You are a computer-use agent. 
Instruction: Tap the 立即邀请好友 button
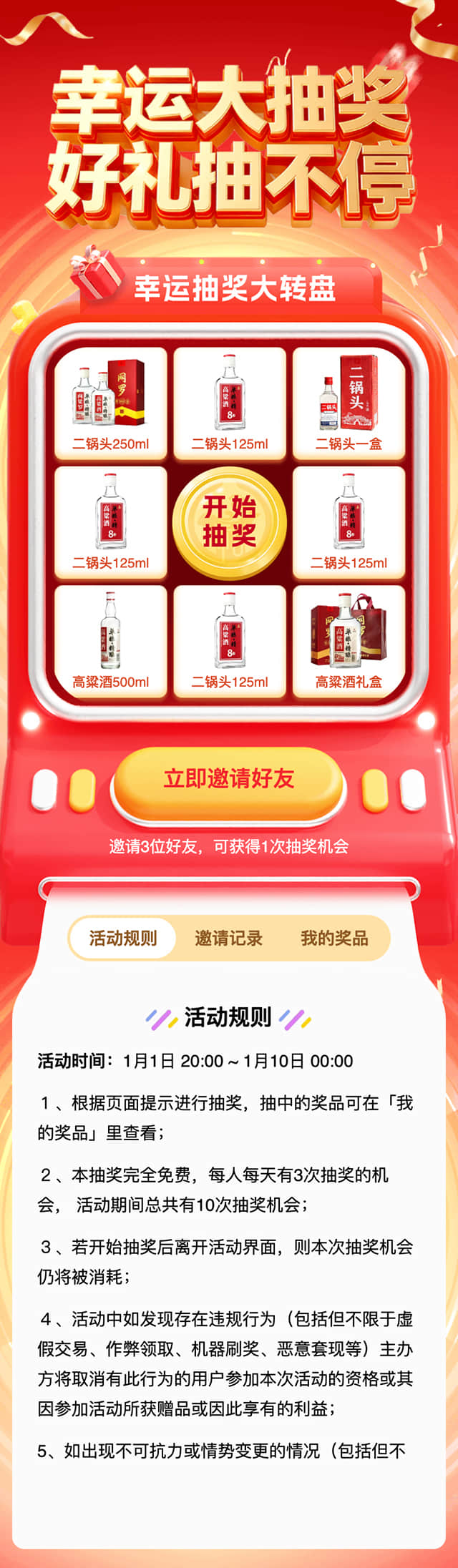[229, 779]
